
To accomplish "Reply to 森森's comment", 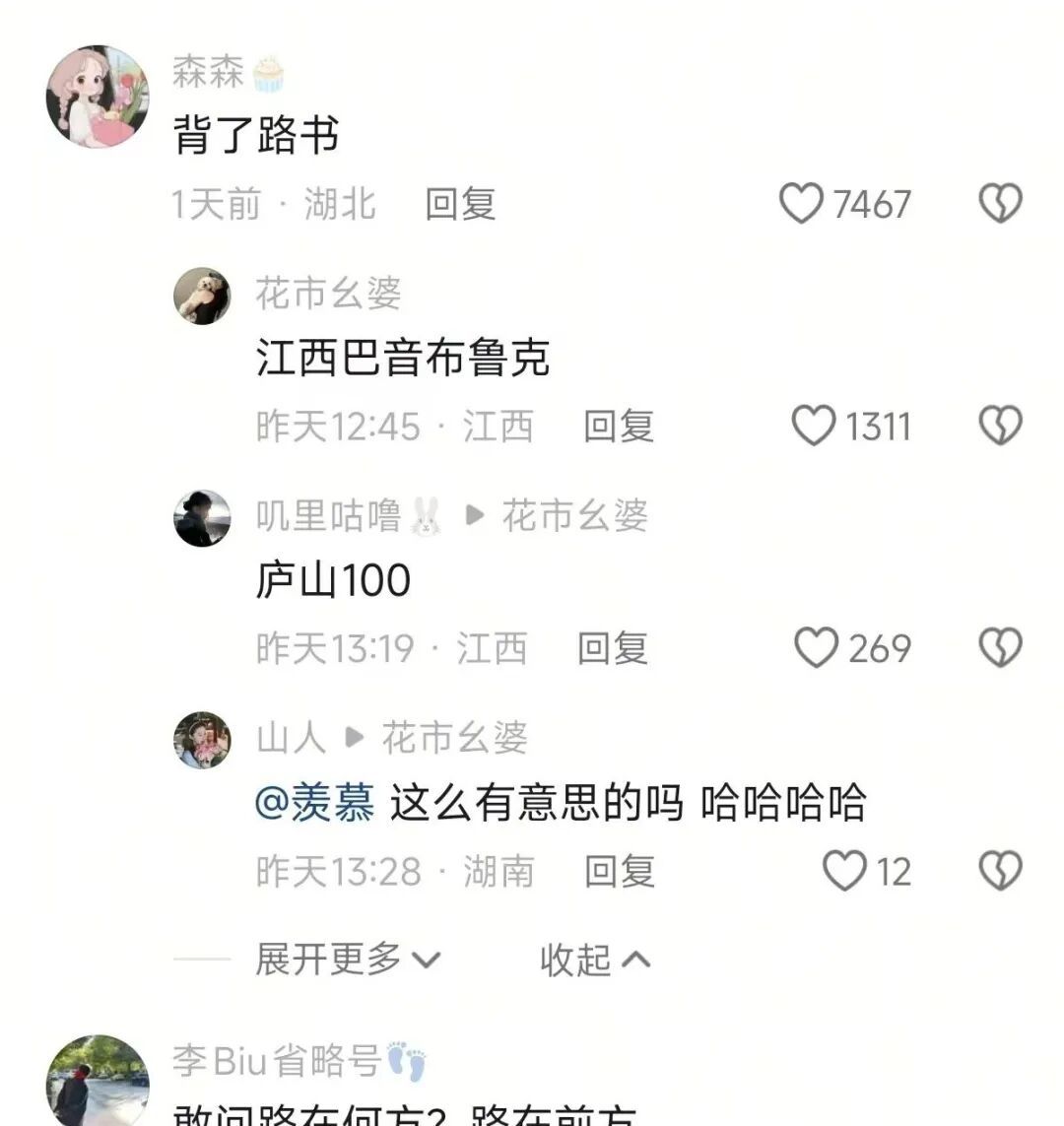I will coord(460,204).
